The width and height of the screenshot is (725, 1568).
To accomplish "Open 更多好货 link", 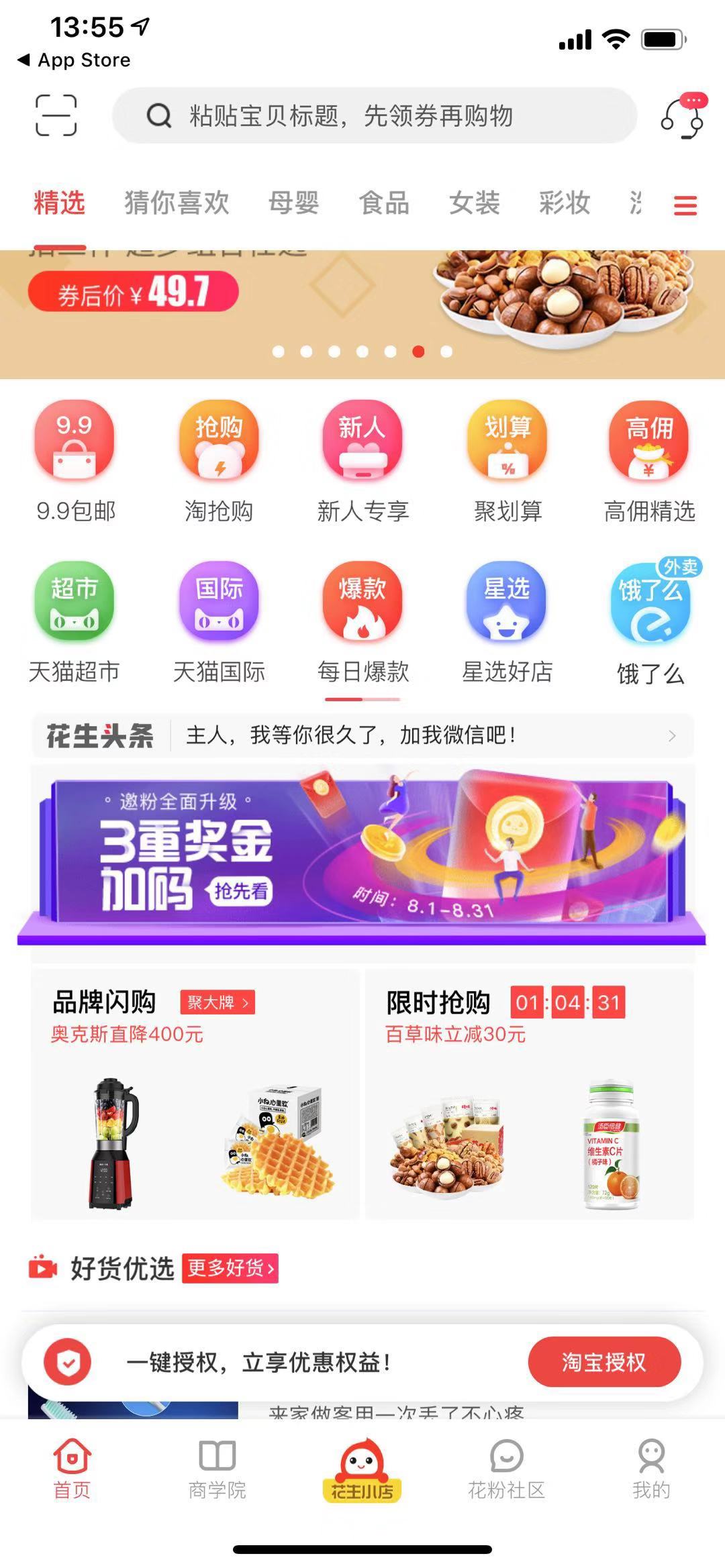I will pyautogui.click(x=230, y=1269).
